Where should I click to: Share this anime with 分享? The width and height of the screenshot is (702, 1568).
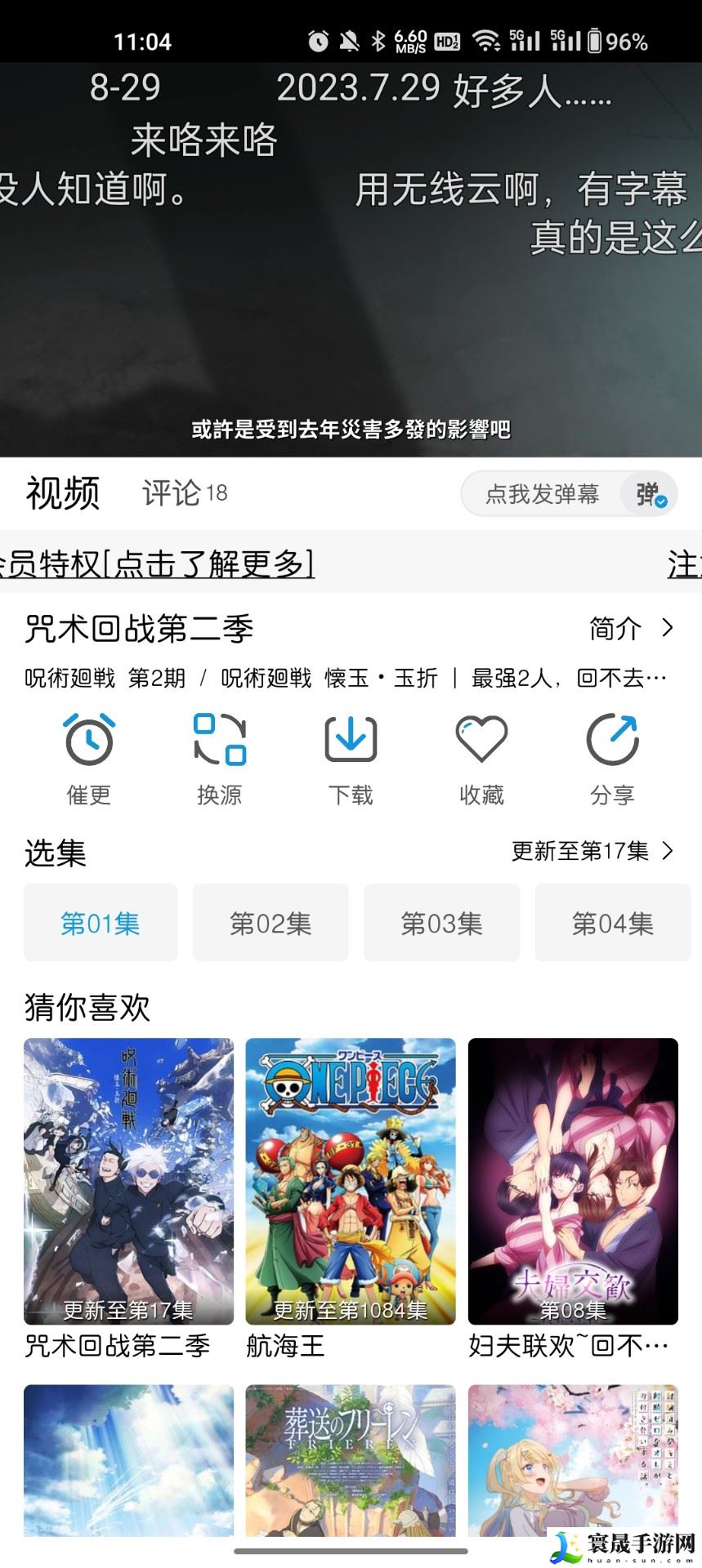pos(612,741)
